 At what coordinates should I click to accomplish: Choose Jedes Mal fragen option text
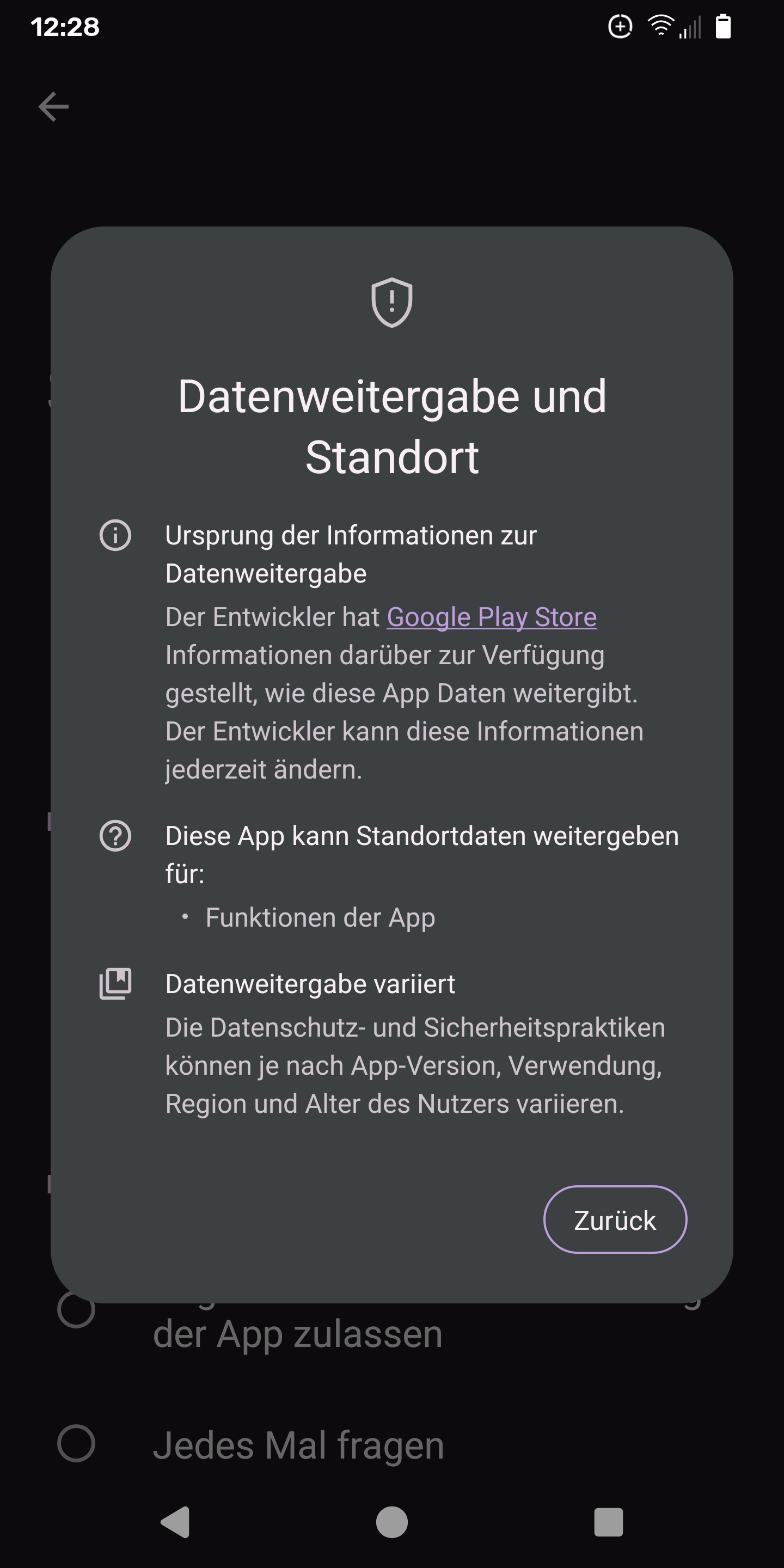click(x=299, y=1443)
